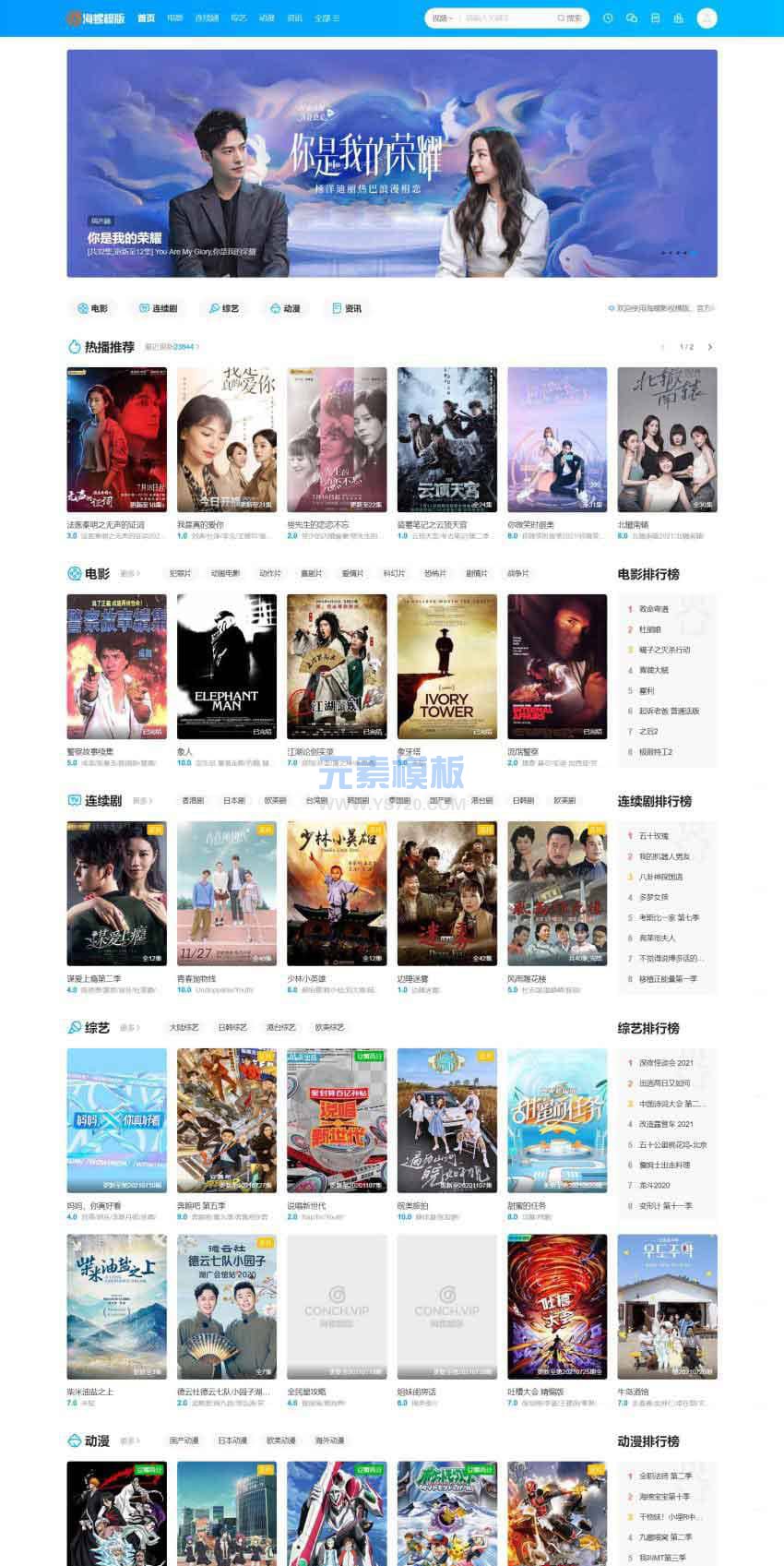
Task: Click the 综艺 variety show icon
Action: pos(214,308)
